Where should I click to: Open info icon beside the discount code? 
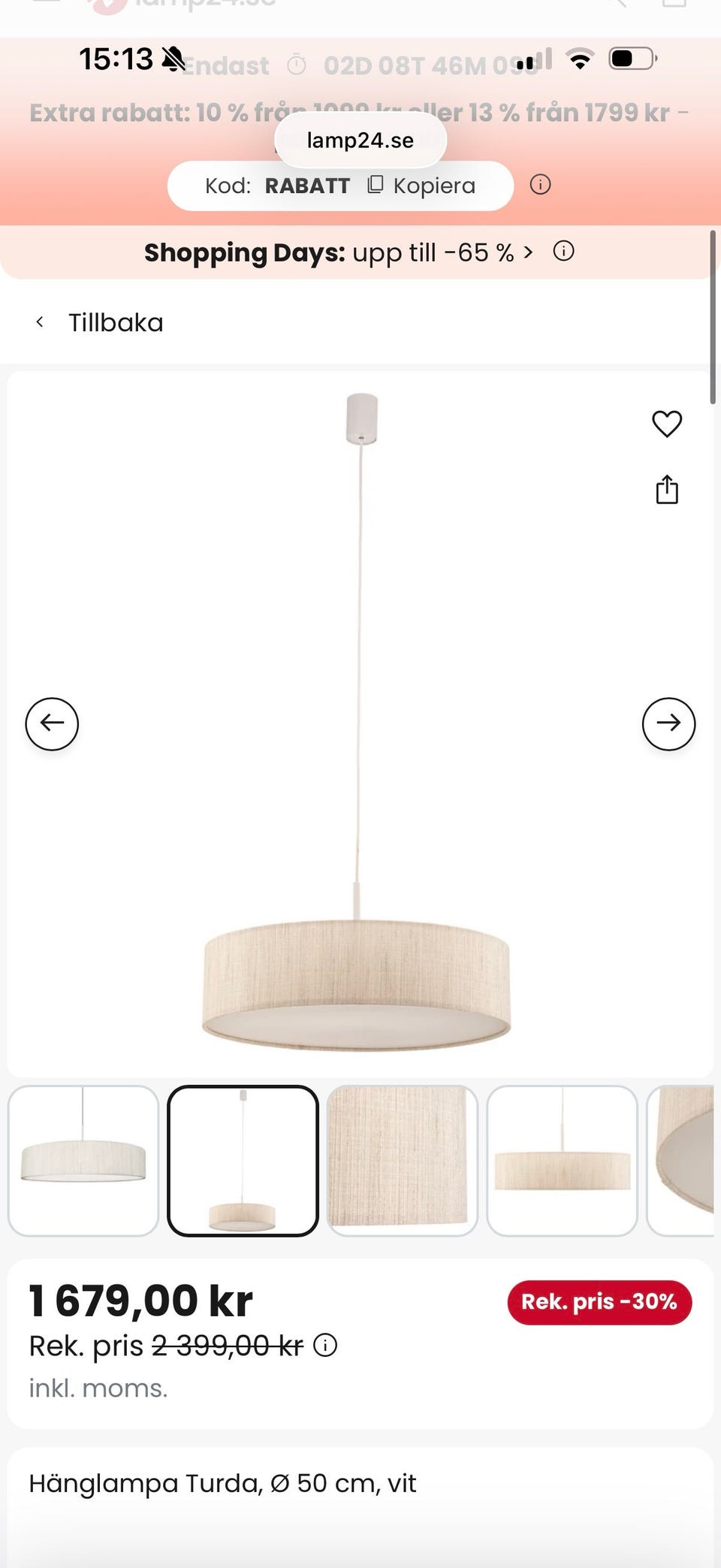pyautogui.click(x=540, y=185)
